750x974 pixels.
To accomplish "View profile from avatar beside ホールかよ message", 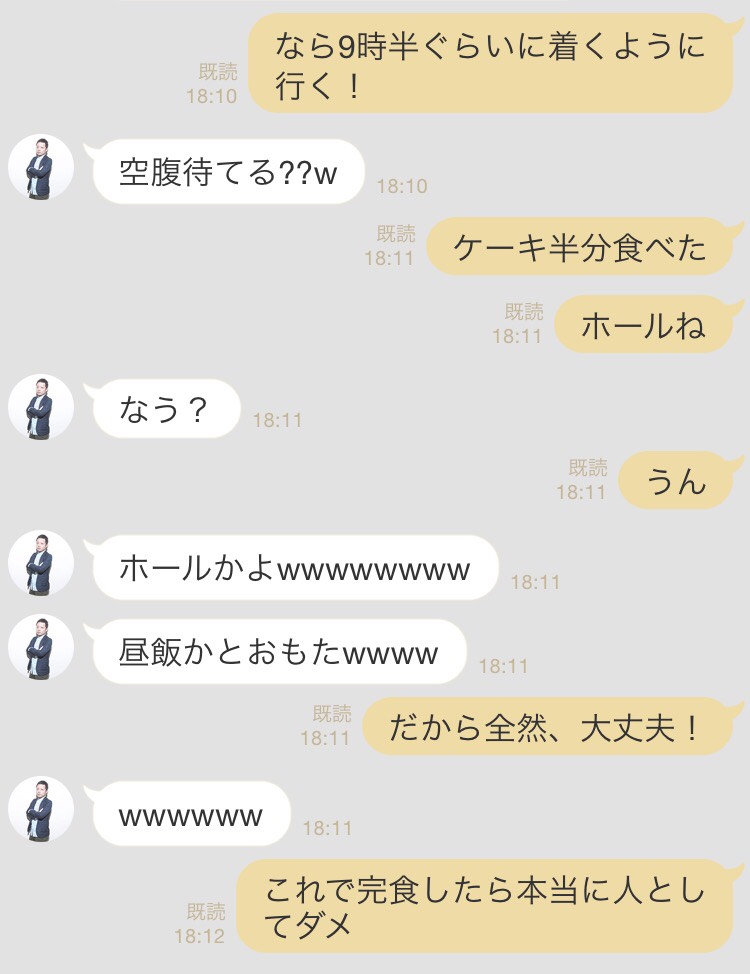I will pos(42,563).
